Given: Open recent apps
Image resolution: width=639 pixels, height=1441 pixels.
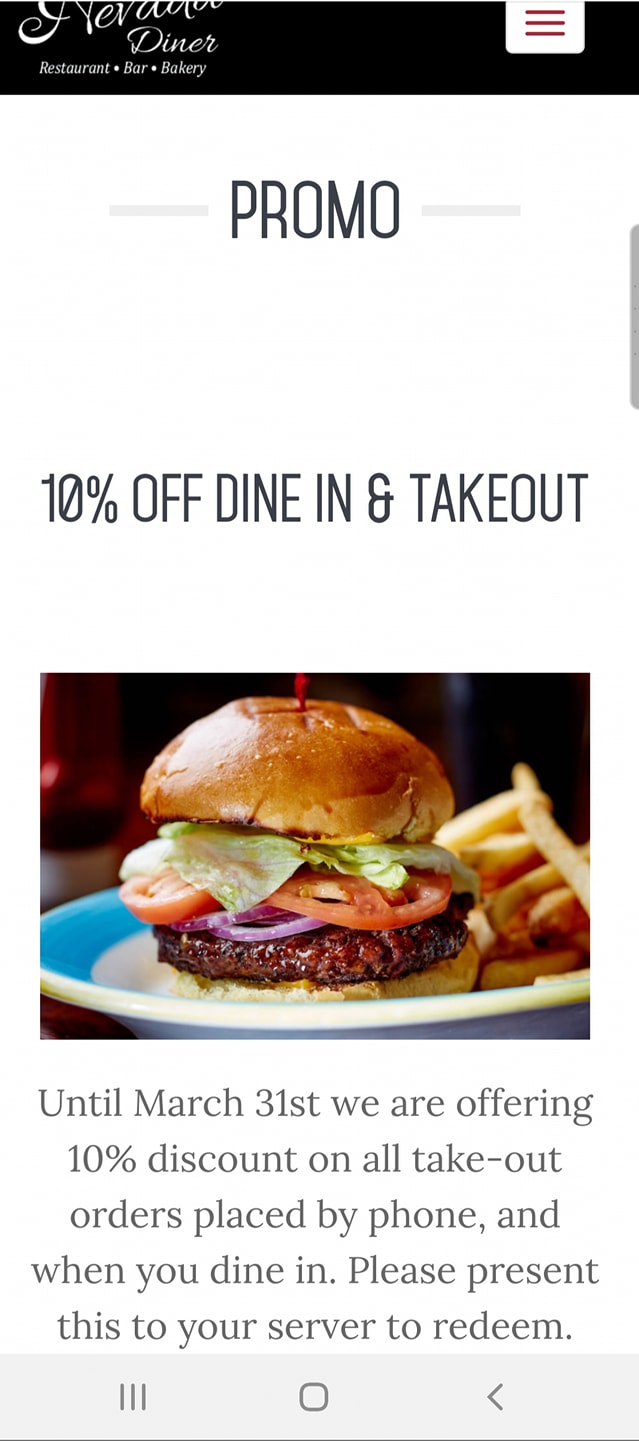Looking at the screenshot, I should coord(133,1397).
